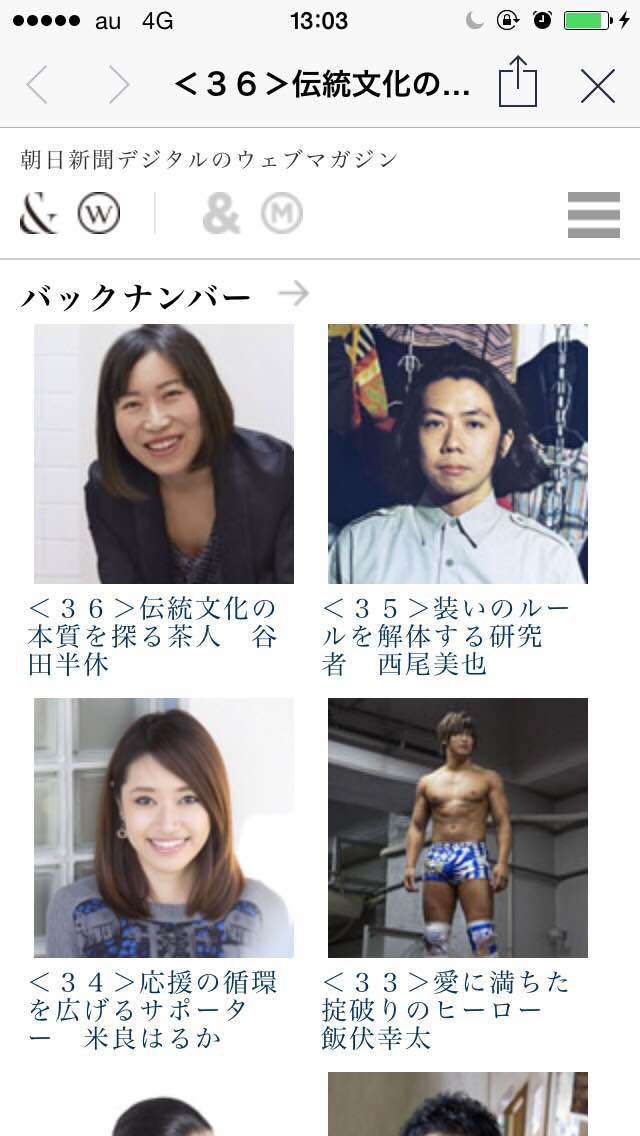Switch to the &M magazine
Image resolution: width=640 pixels, height=1136 pixels.
click(x=252, y=214)
